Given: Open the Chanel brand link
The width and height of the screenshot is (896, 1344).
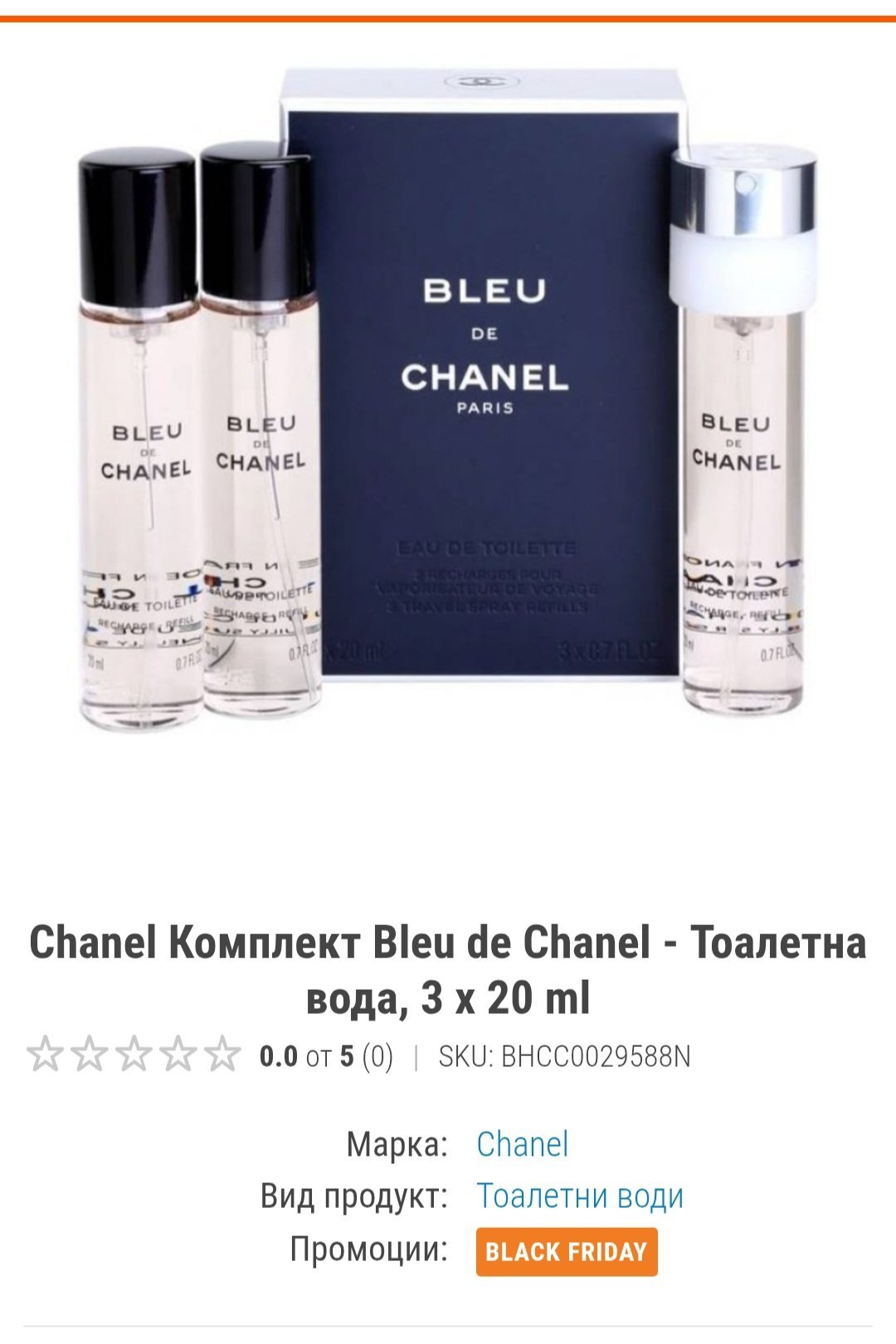Looking at the screenshot, I should pyautogui.click(x=522, y=1144).
